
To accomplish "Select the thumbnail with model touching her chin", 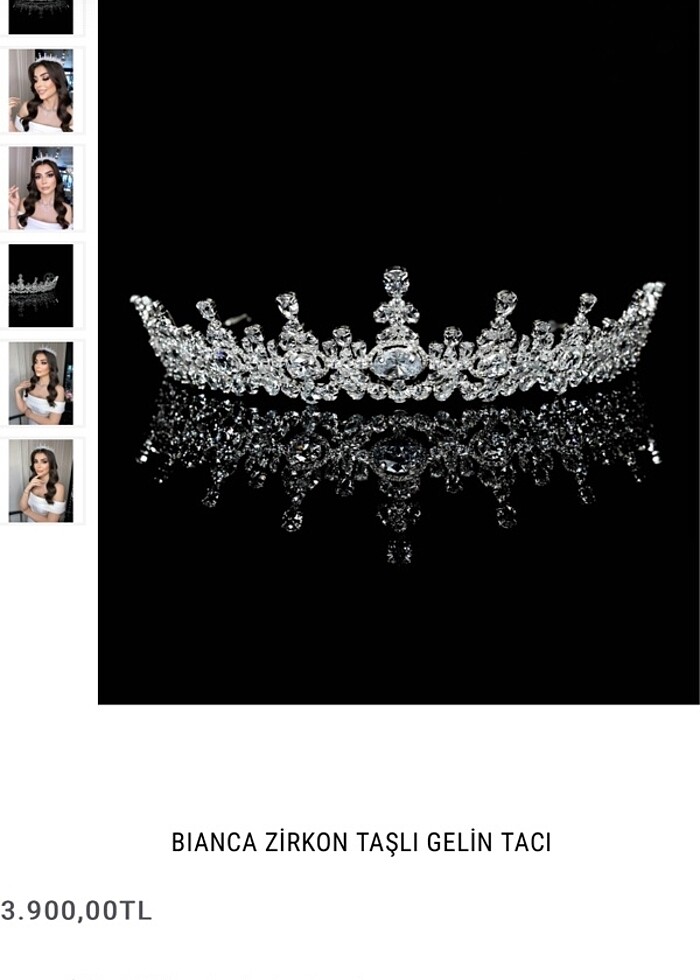I will pyautogui.click(x=41, y=480).
